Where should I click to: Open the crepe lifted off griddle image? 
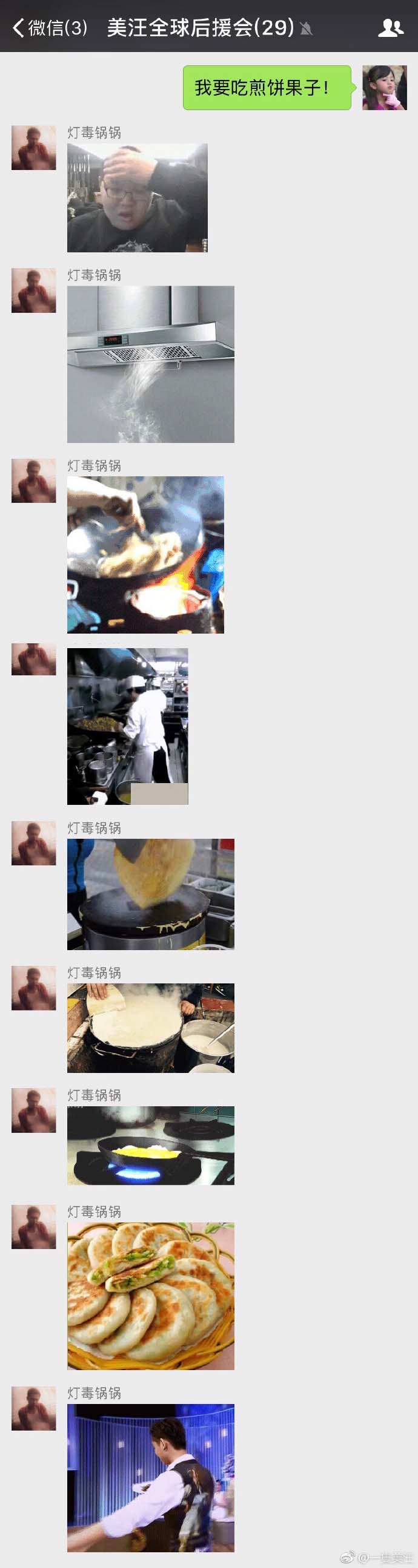tap(150, 894)
